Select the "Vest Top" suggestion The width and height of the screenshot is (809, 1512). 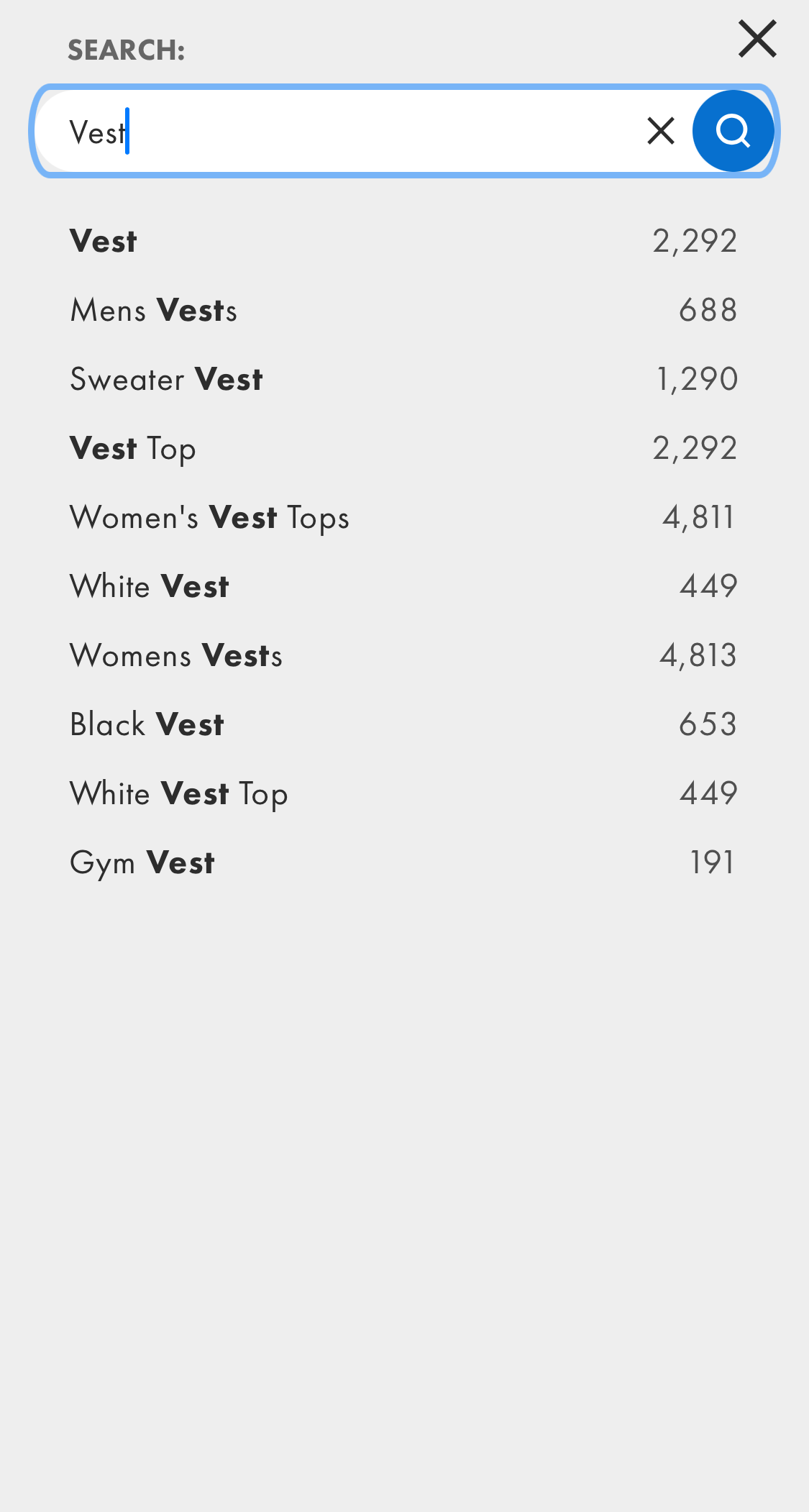click(x=132, y=447)
